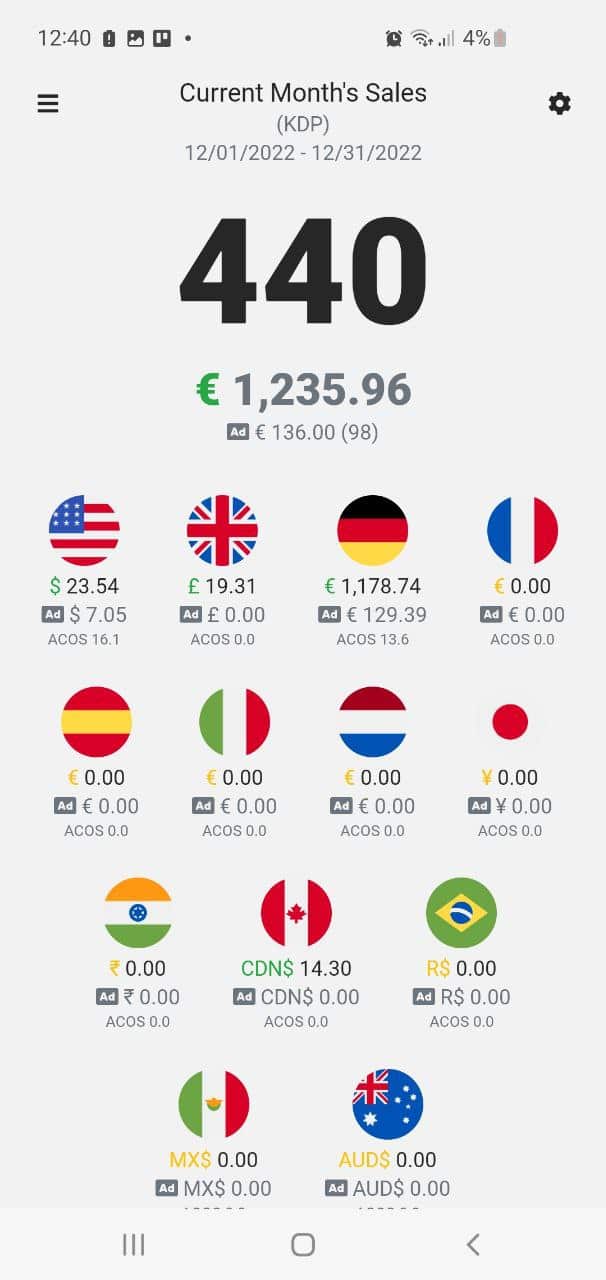Open the settings gear
Viewport: 606px width, 1280px height.
pyautogui.click(x=560, y=104)
